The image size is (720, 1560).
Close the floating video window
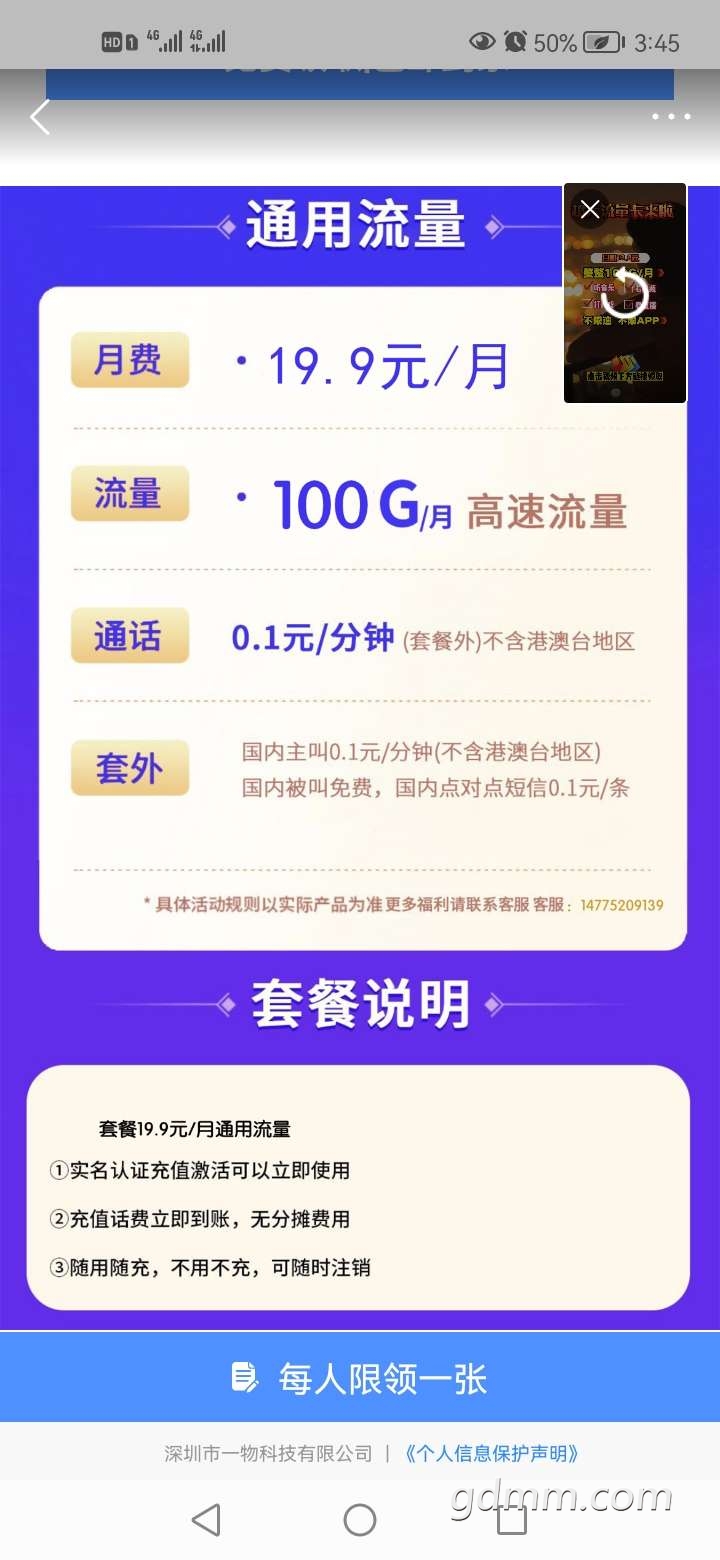590,209
